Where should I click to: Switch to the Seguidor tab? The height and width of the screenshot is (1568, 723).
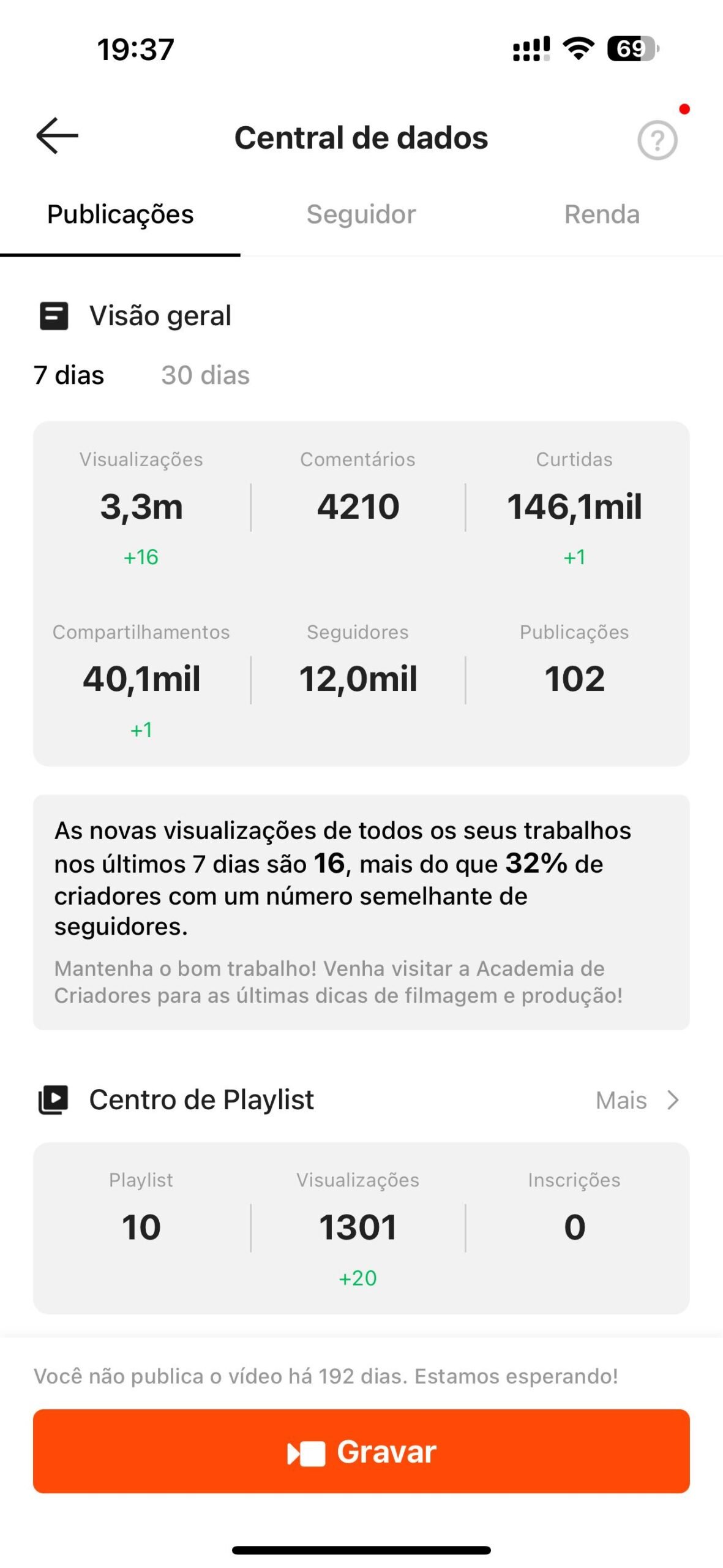(361, 214)
